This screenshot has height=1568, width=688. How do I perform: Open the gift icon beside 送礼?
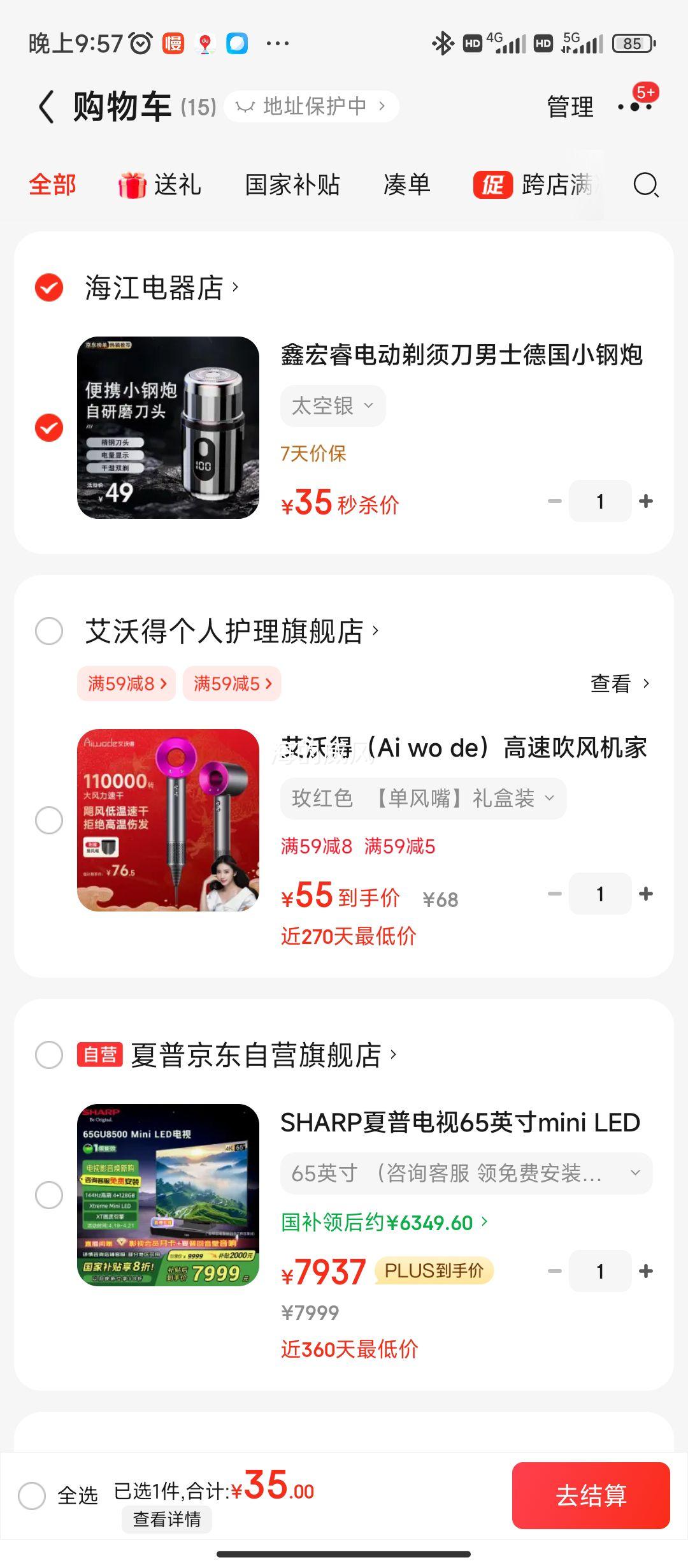[x=132, y=185]
